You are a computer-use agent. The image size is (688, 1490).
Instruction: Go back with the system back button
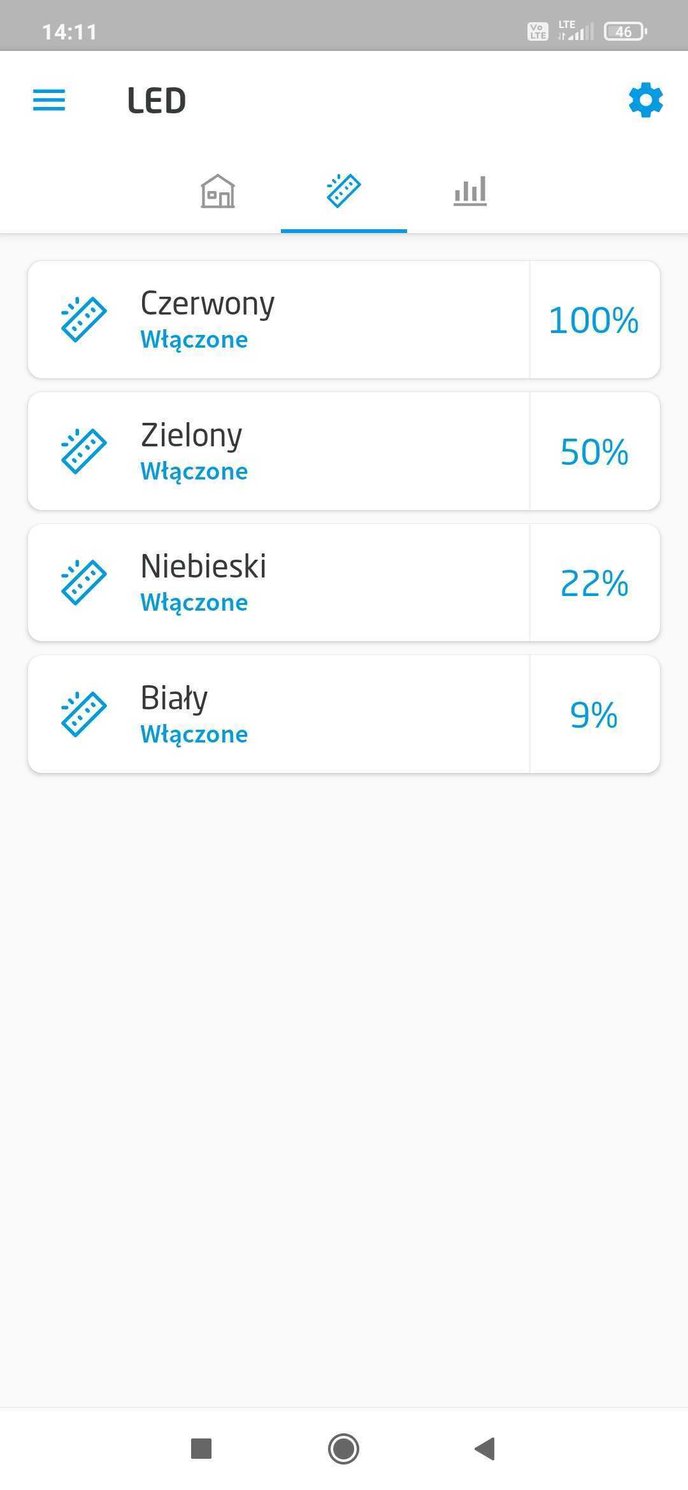tap(485, 1448)
